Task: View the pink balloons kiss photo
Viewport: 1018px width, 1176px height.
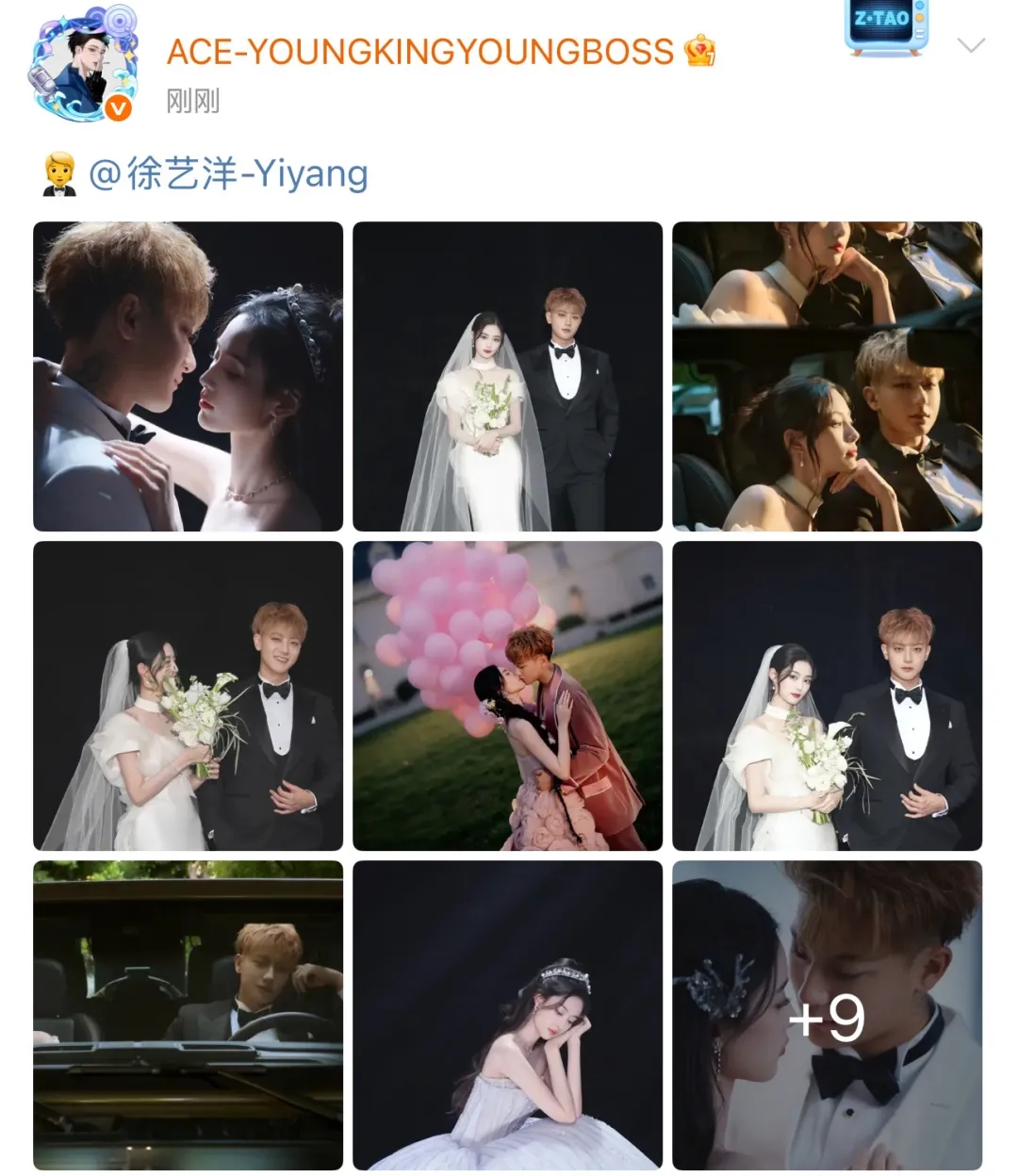Action: pos(507,696)
